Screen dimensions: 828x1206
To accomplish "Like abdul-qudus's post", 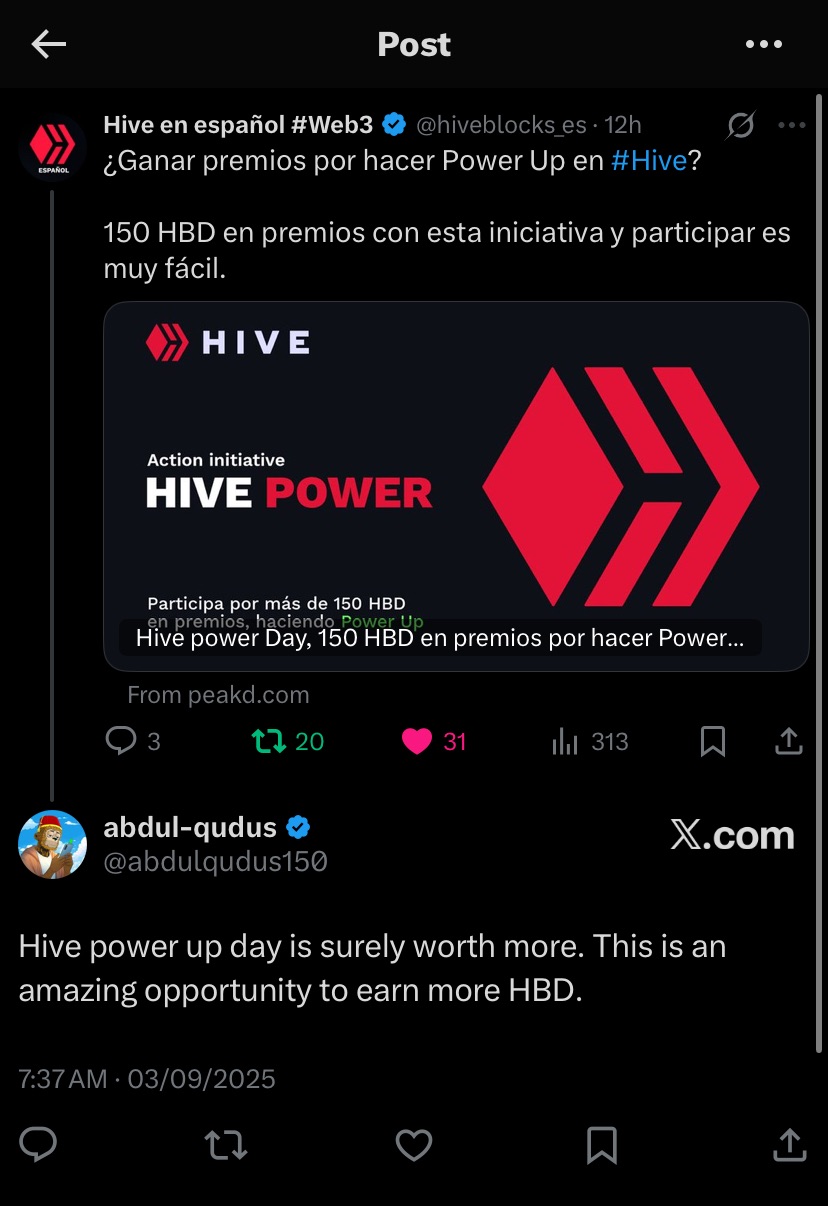I will point(413,1145).
